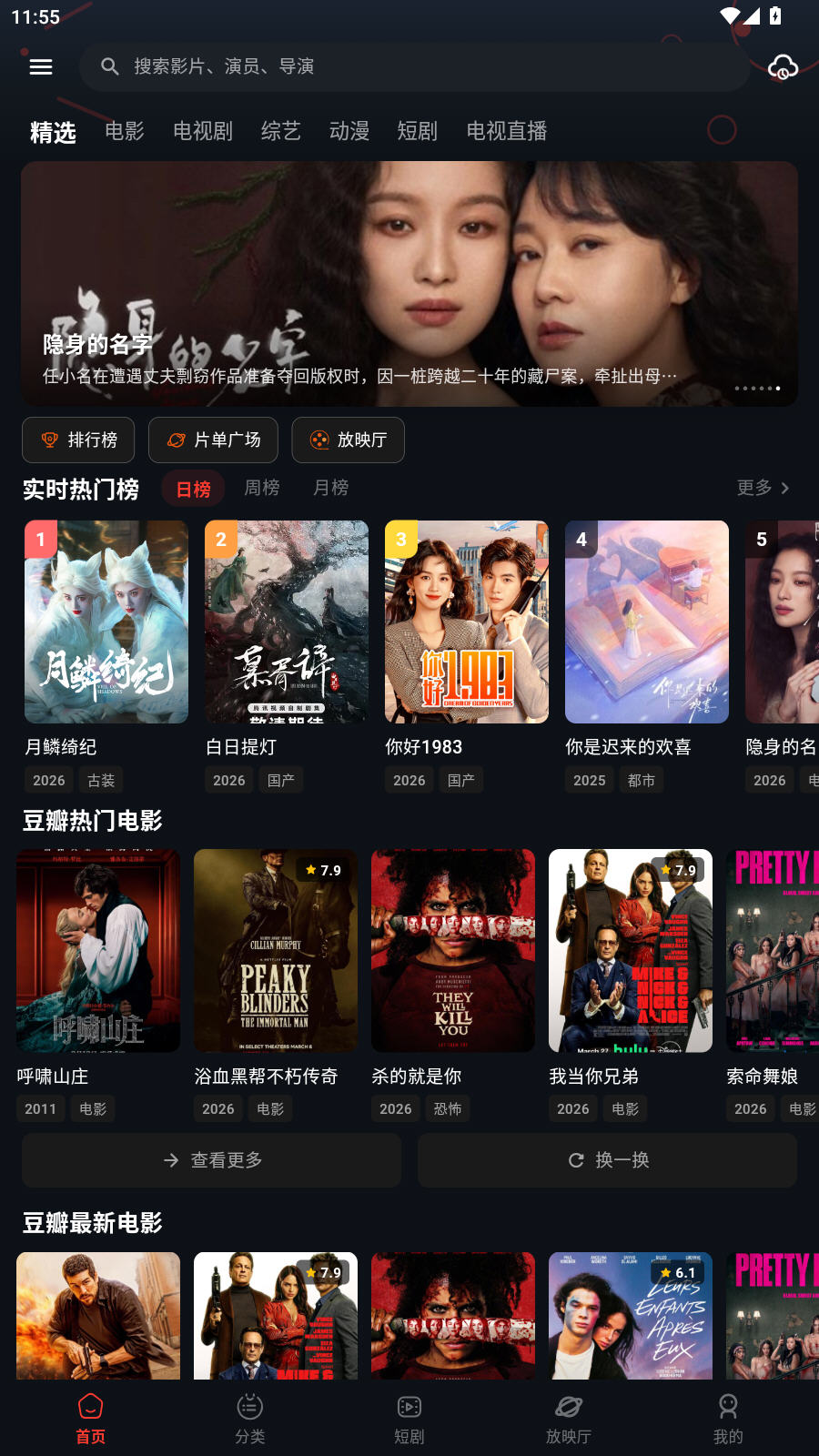Switch to the 分类 bottom tab
The image size is (819, 1456).
250,1418
